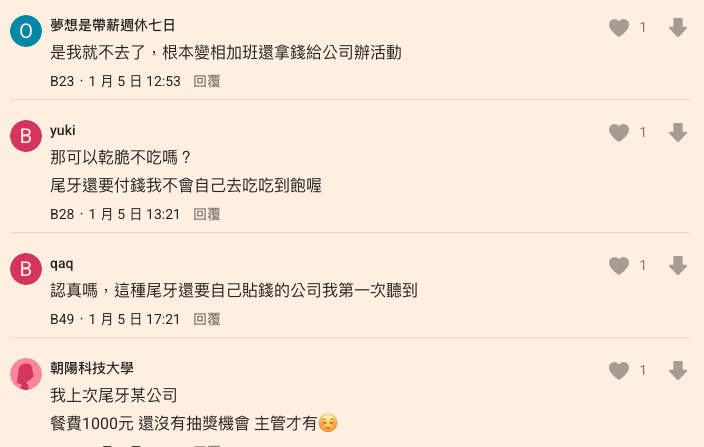Open the 朝陽科技大學 user avatar
704x447 pixels.
(26, 374)
